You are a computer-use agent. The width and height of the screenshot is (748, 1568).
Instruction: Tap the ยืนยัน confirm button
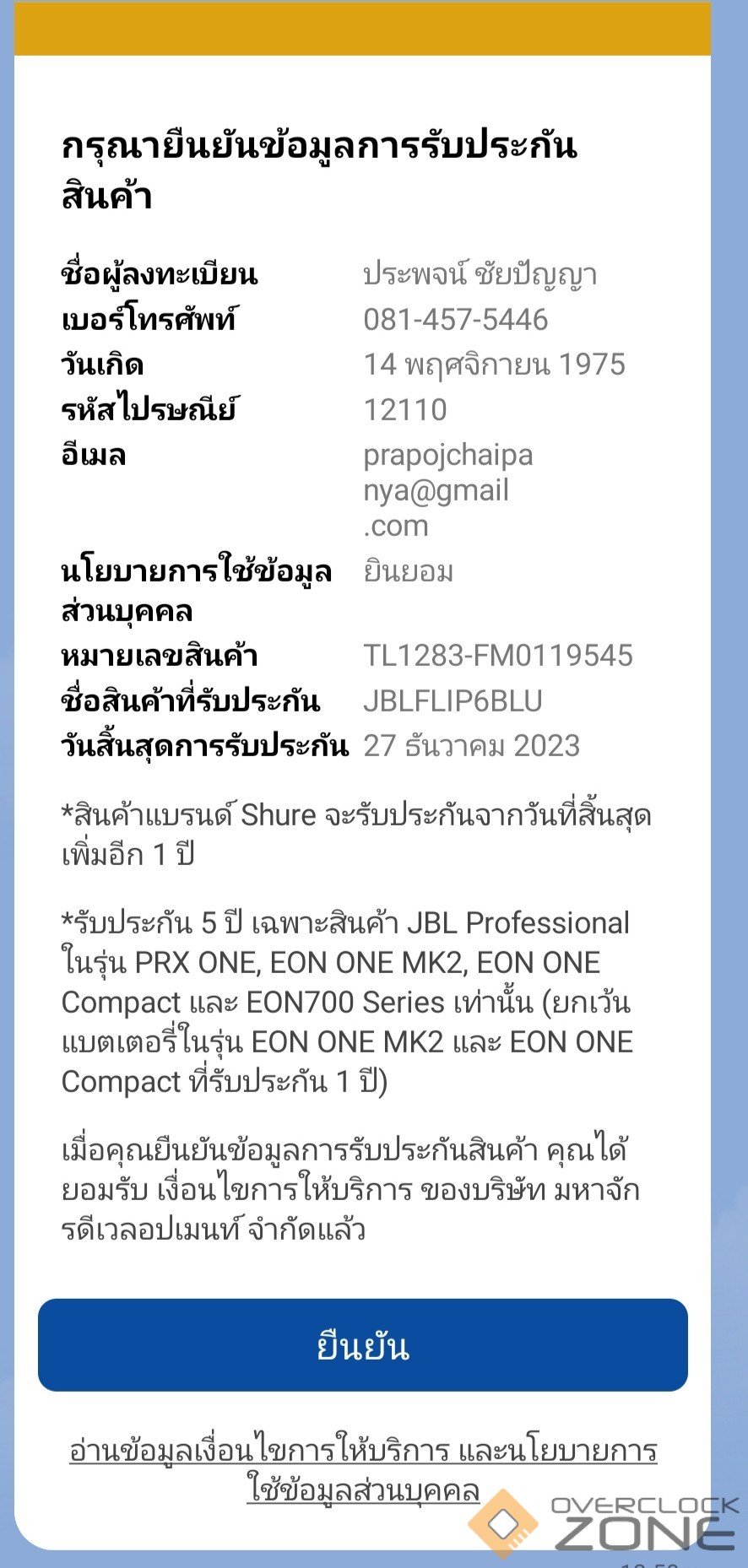click(363, 1345)
